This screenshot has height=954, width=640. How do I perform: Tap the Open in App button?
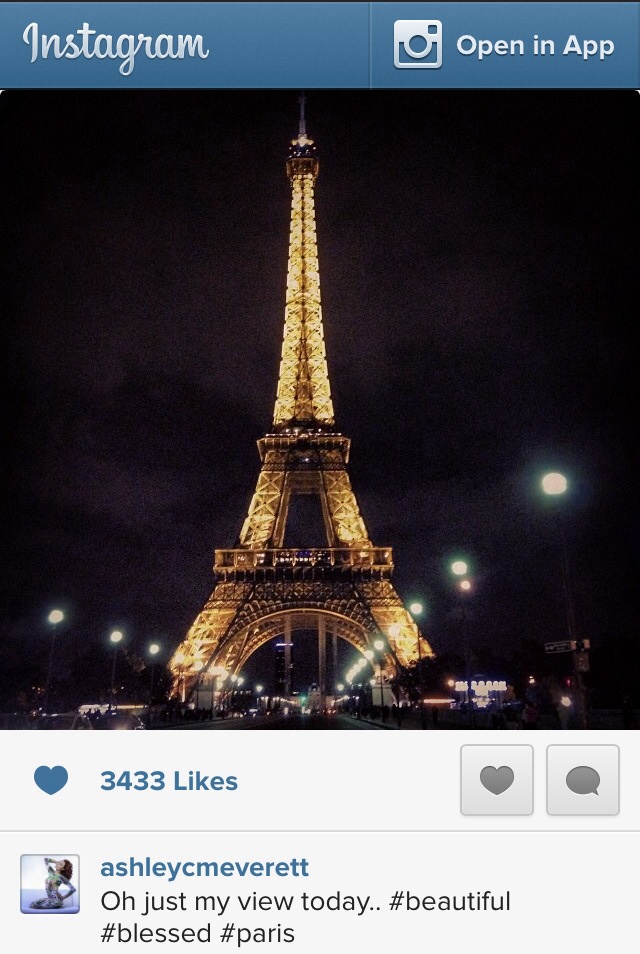pos(505,45)
